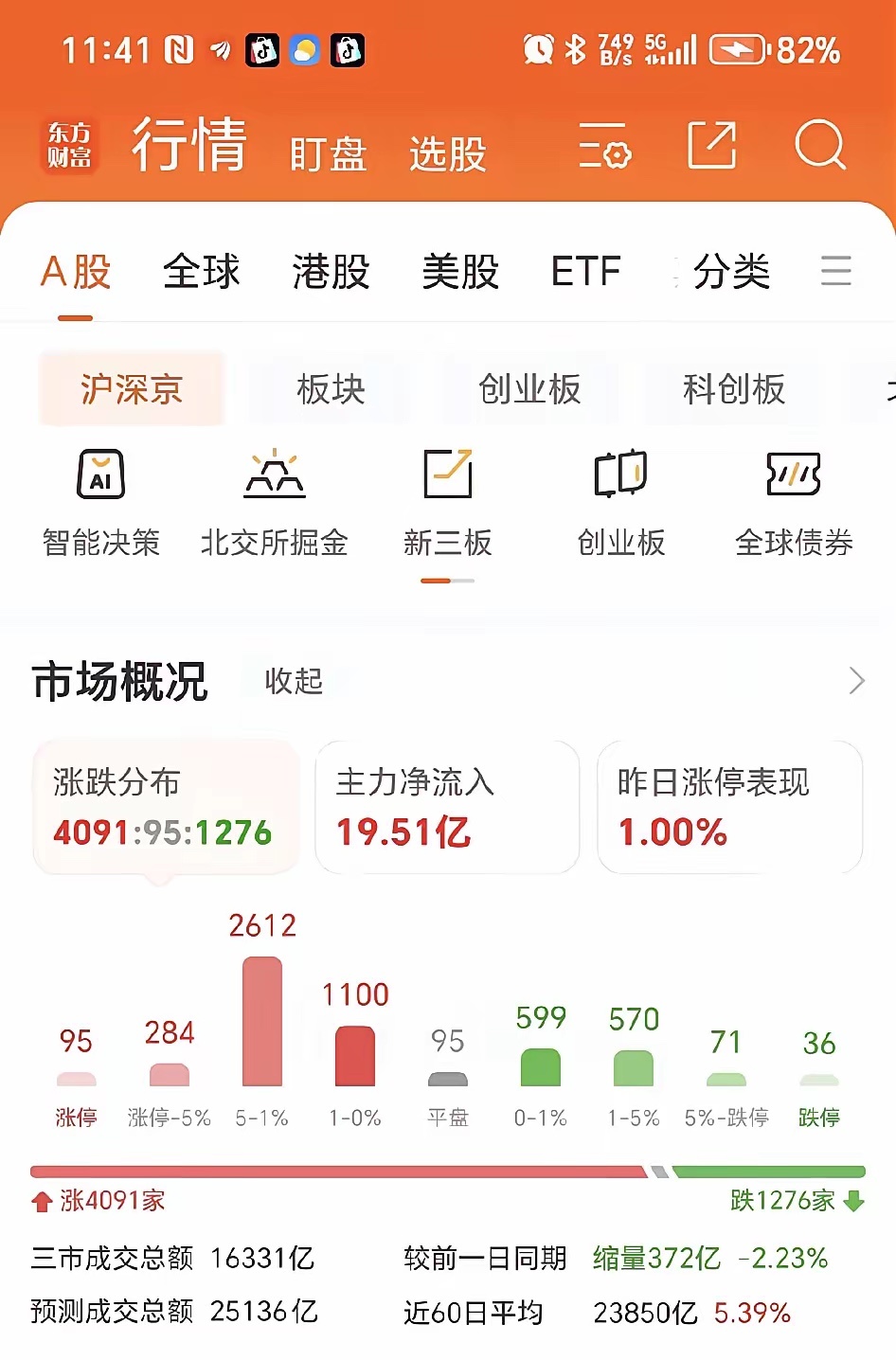Switch to the 港股 tab
896x1360 pixels.
pyautogui.click(x=329, y=272)
